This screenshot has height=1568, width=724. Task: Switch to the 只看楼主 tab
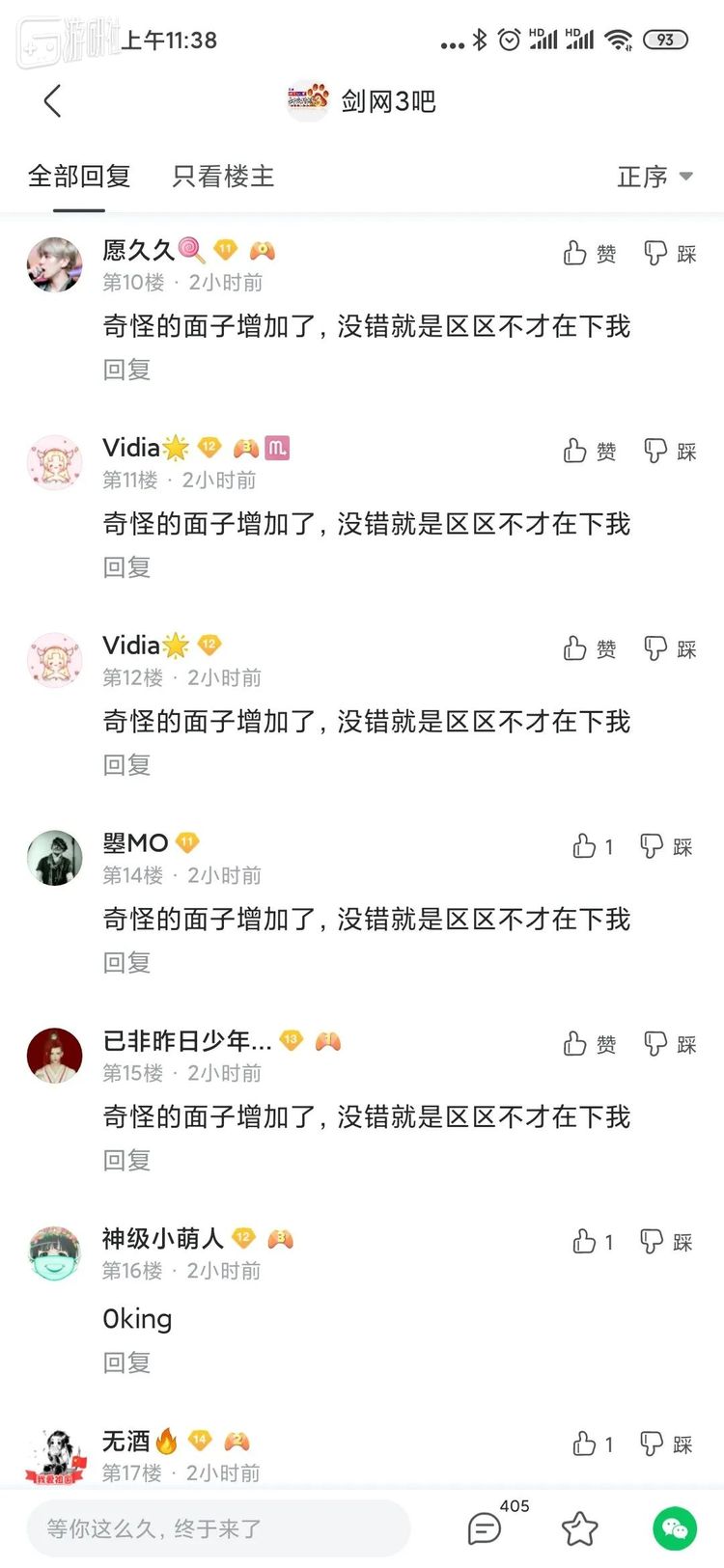point(223,176)
